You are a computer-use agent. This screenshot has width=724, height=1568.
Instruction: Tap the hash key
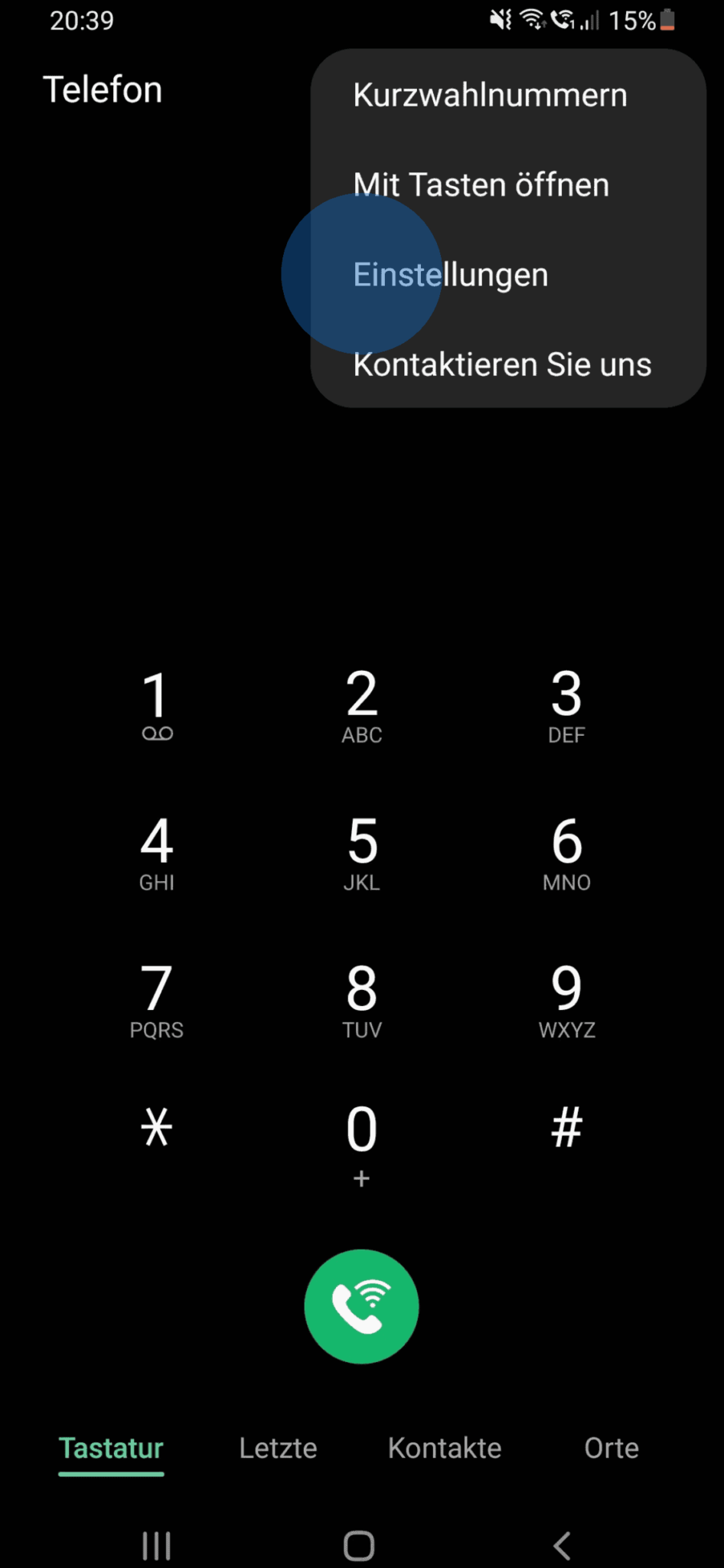coord(566,1128)
